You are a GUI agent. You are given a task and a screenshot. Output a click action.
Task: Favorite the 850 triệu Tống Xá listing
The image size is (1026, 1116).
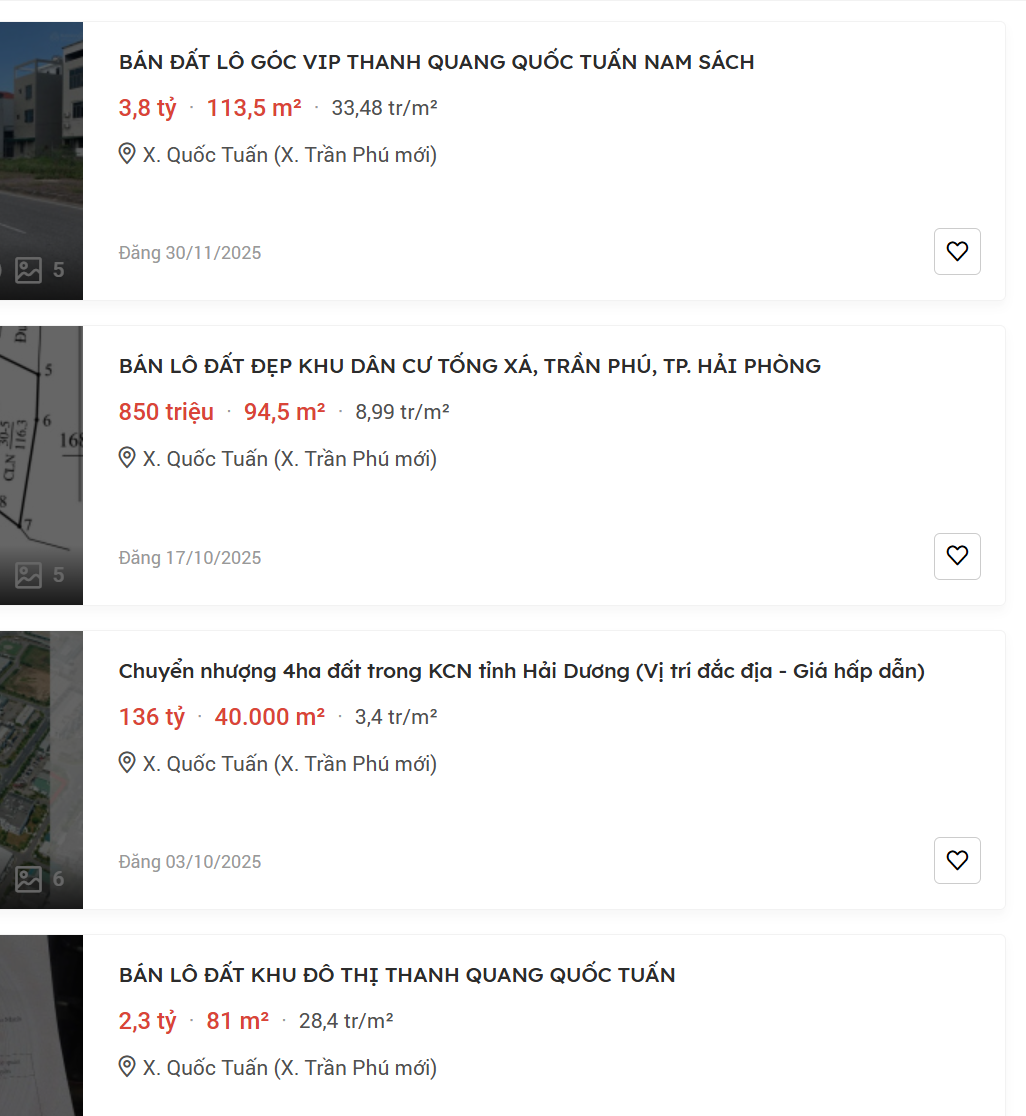pyautogui.click(x=957, y=556)
